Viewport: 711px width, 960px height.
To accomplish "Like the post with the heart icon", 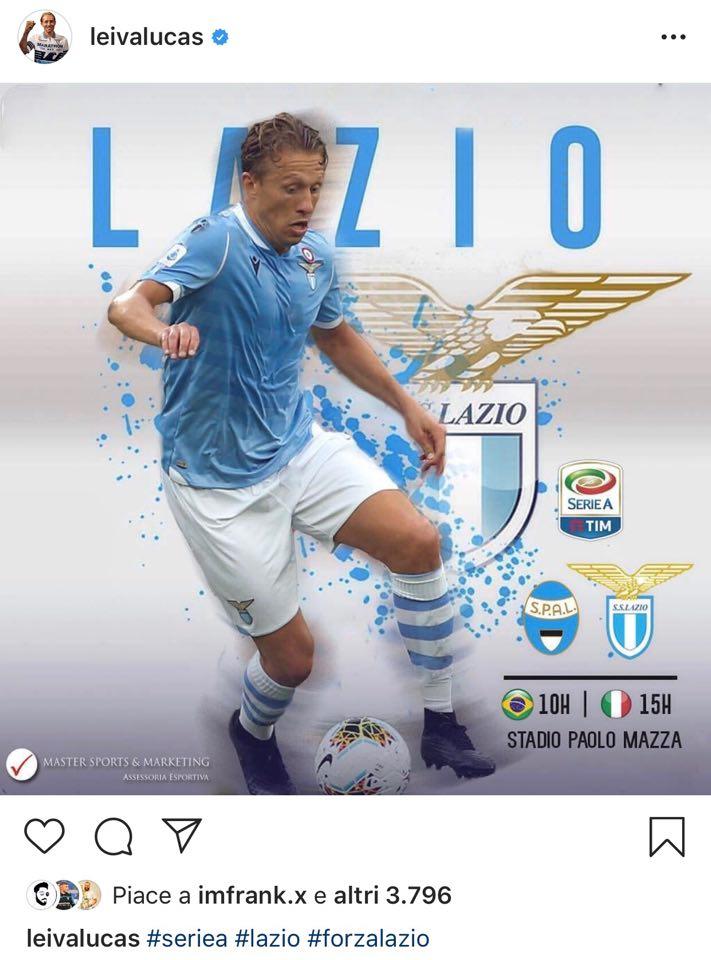I will click(x=44, y=836).
